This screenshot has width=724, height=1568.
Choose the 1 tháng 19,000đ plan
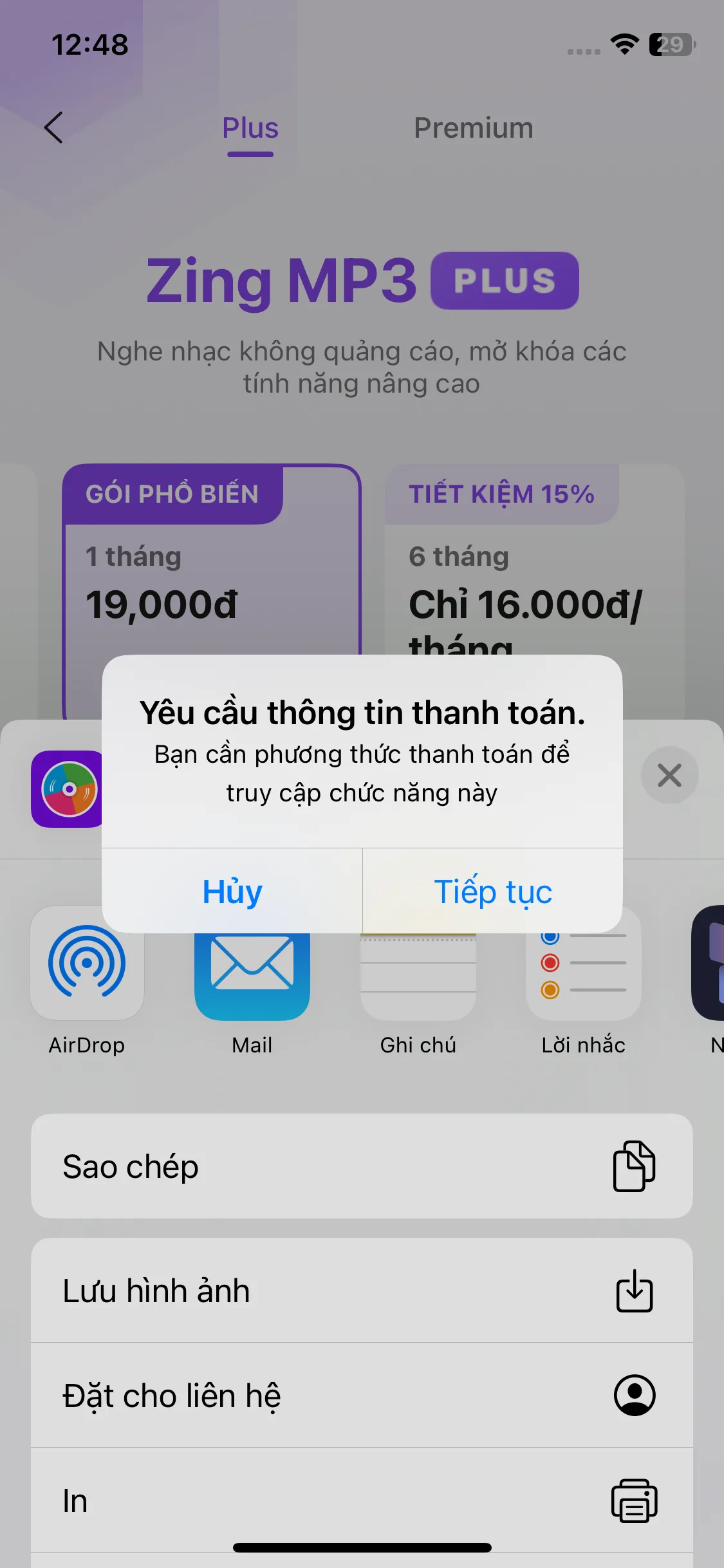point(211,579)
